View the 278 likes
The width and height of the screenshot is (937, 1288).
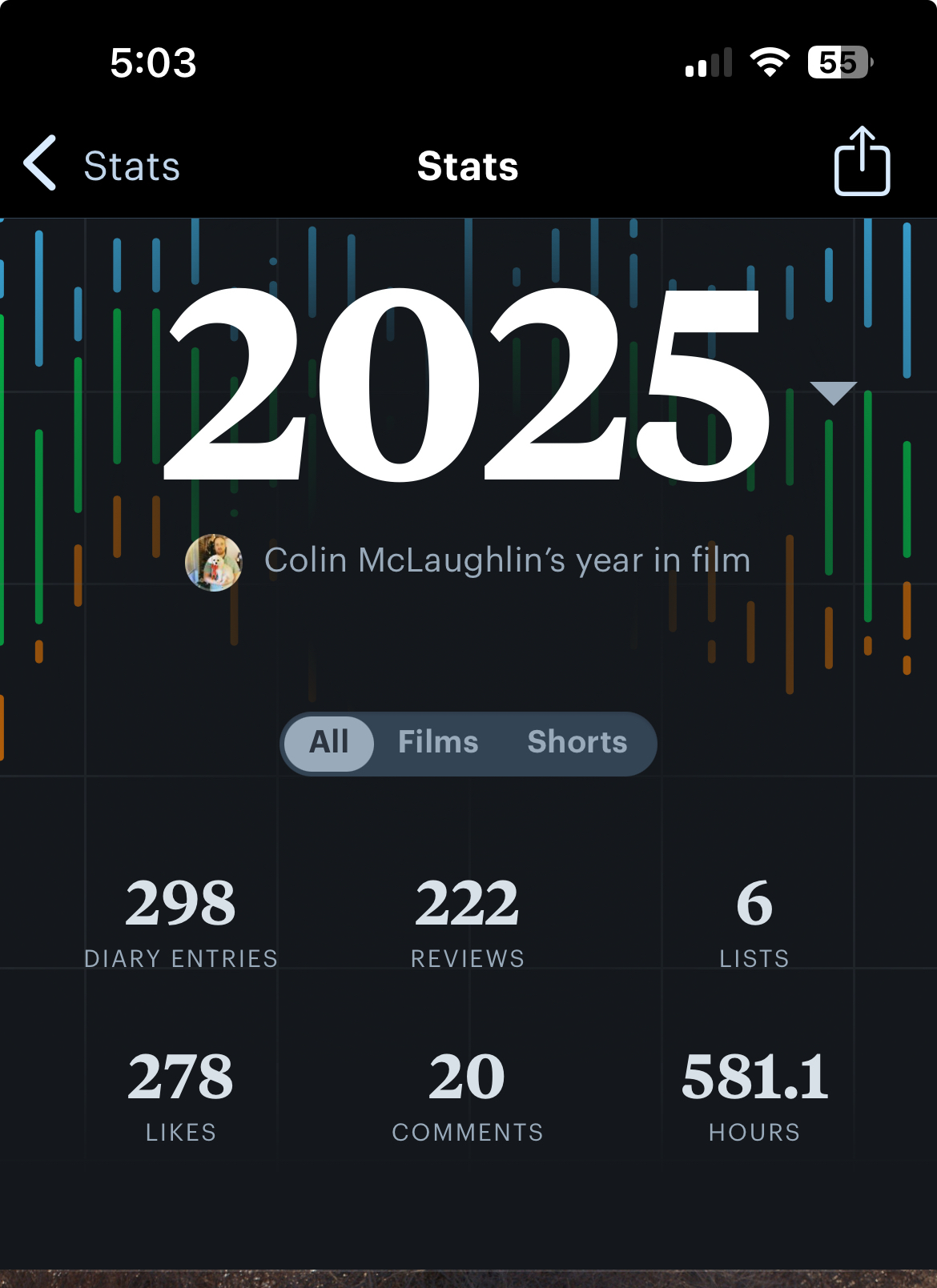coord(181,1094)
